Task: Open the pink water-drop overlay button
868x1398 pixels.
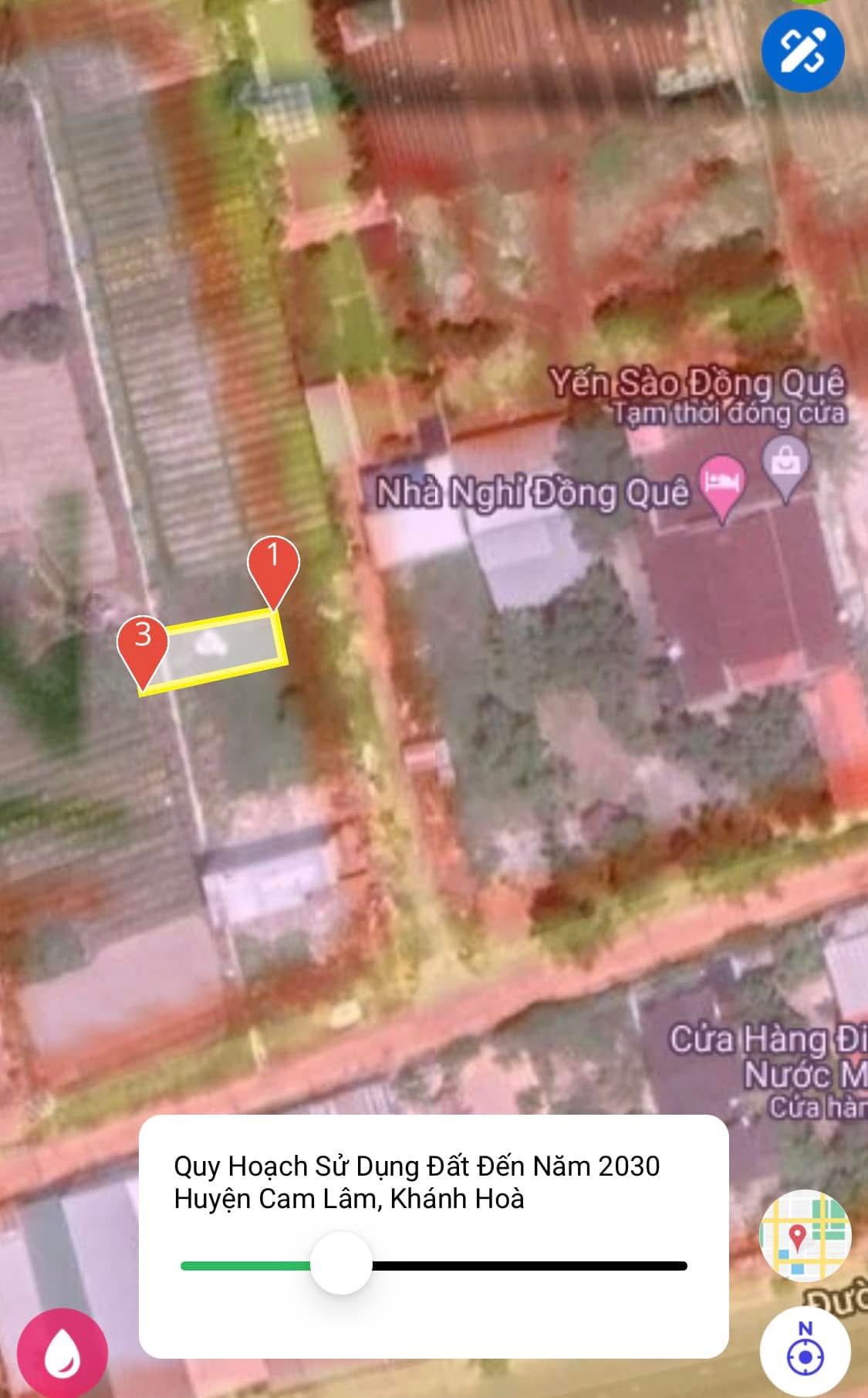Action: [62, 1353]
